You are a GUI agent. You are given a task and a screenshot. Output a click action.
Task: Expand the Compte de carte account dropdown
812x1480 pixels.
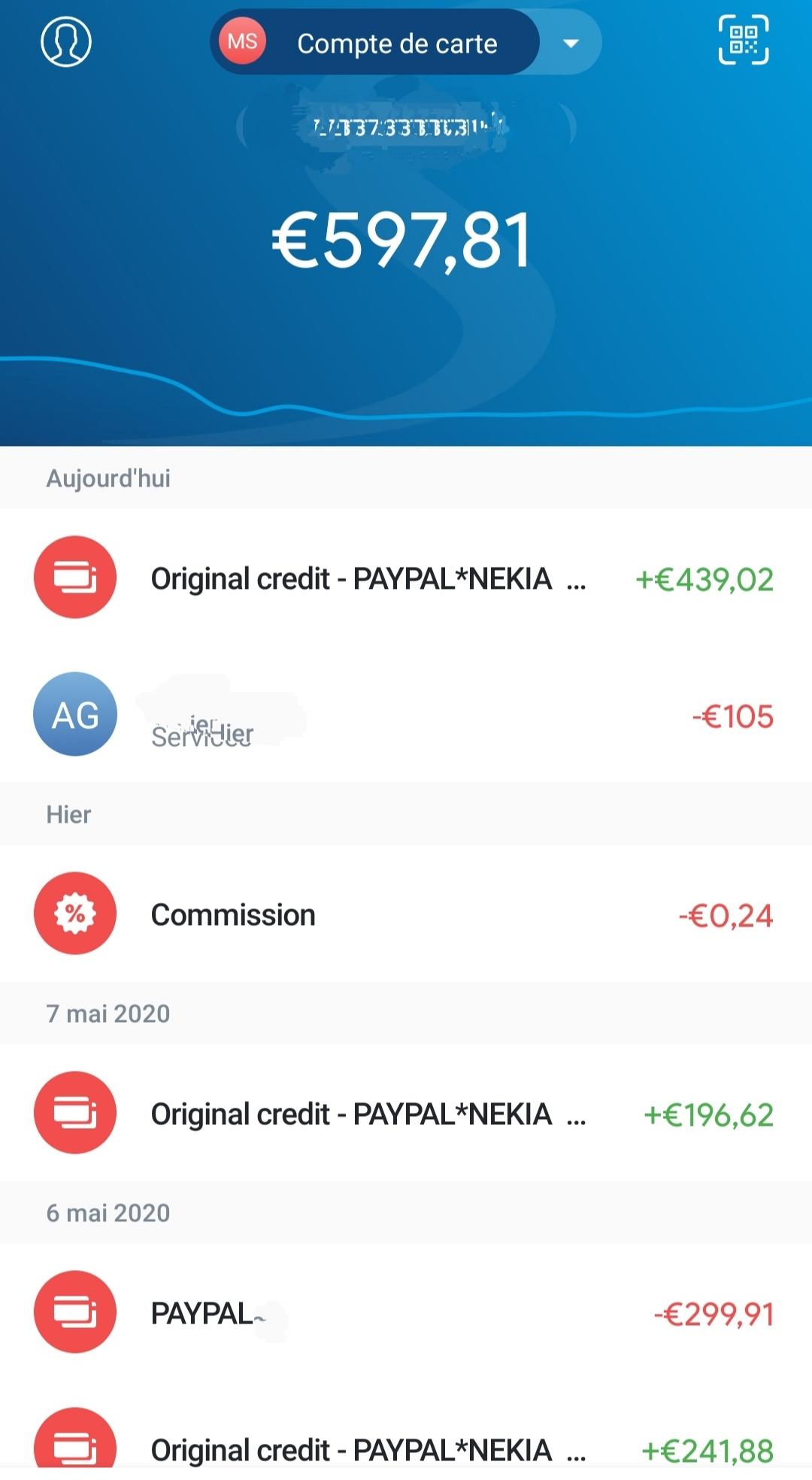(571, 43)
